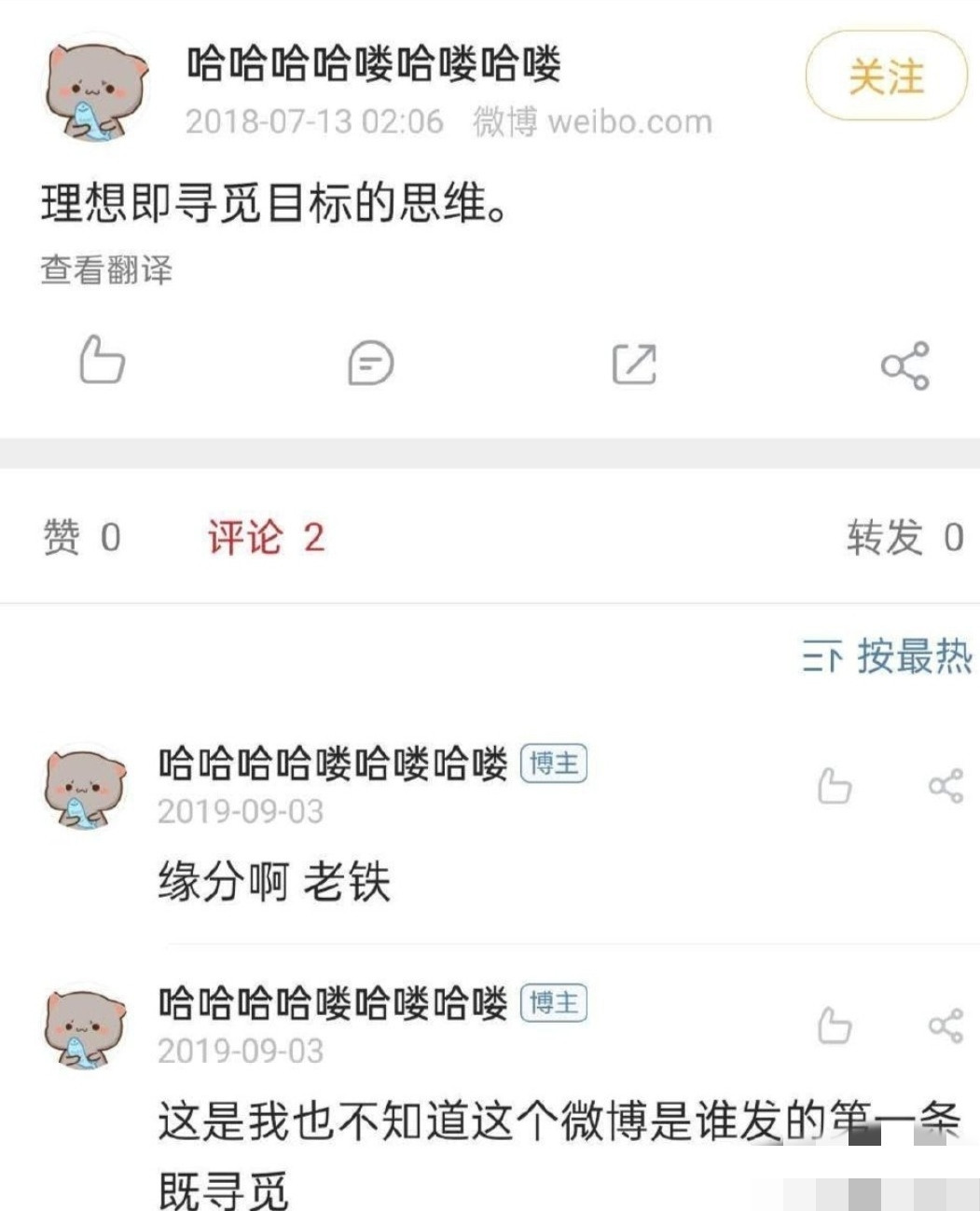Share the comment 缘分啊 老铁
This screenshot has height=1211, width=980.
945,786
